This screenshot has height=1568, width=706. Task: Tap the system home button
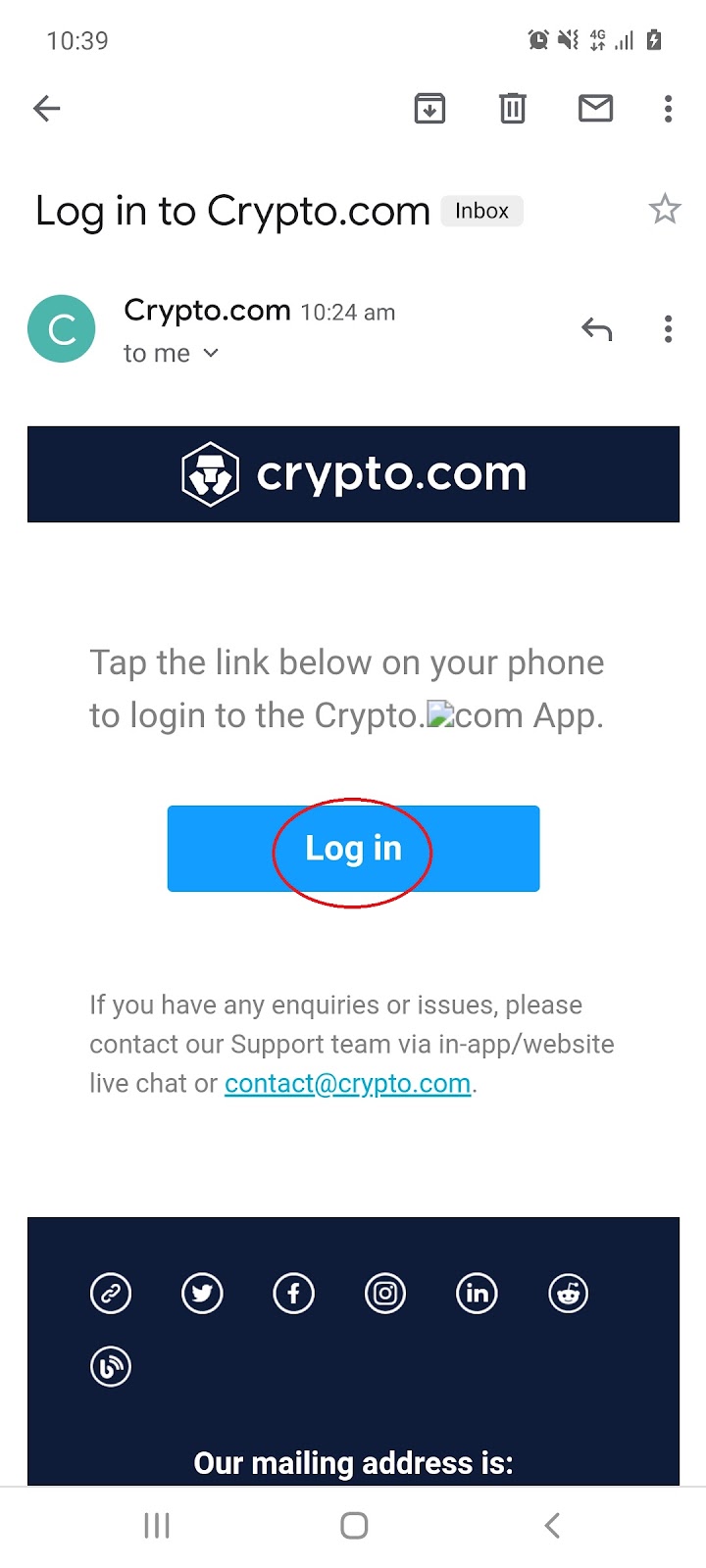(354, 1525)
